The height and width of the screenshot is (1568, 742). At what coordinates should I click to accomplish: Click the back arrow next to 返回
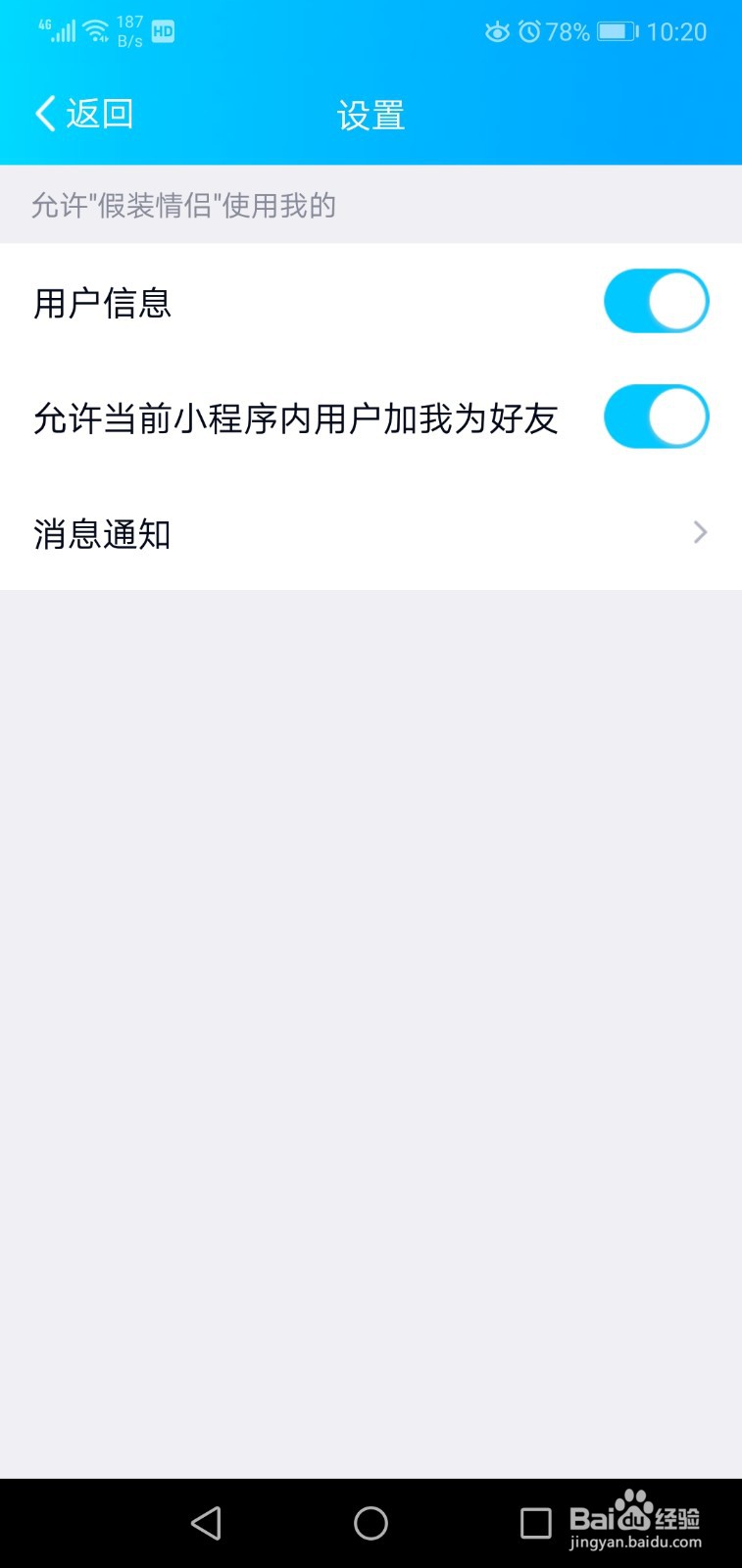43,114
